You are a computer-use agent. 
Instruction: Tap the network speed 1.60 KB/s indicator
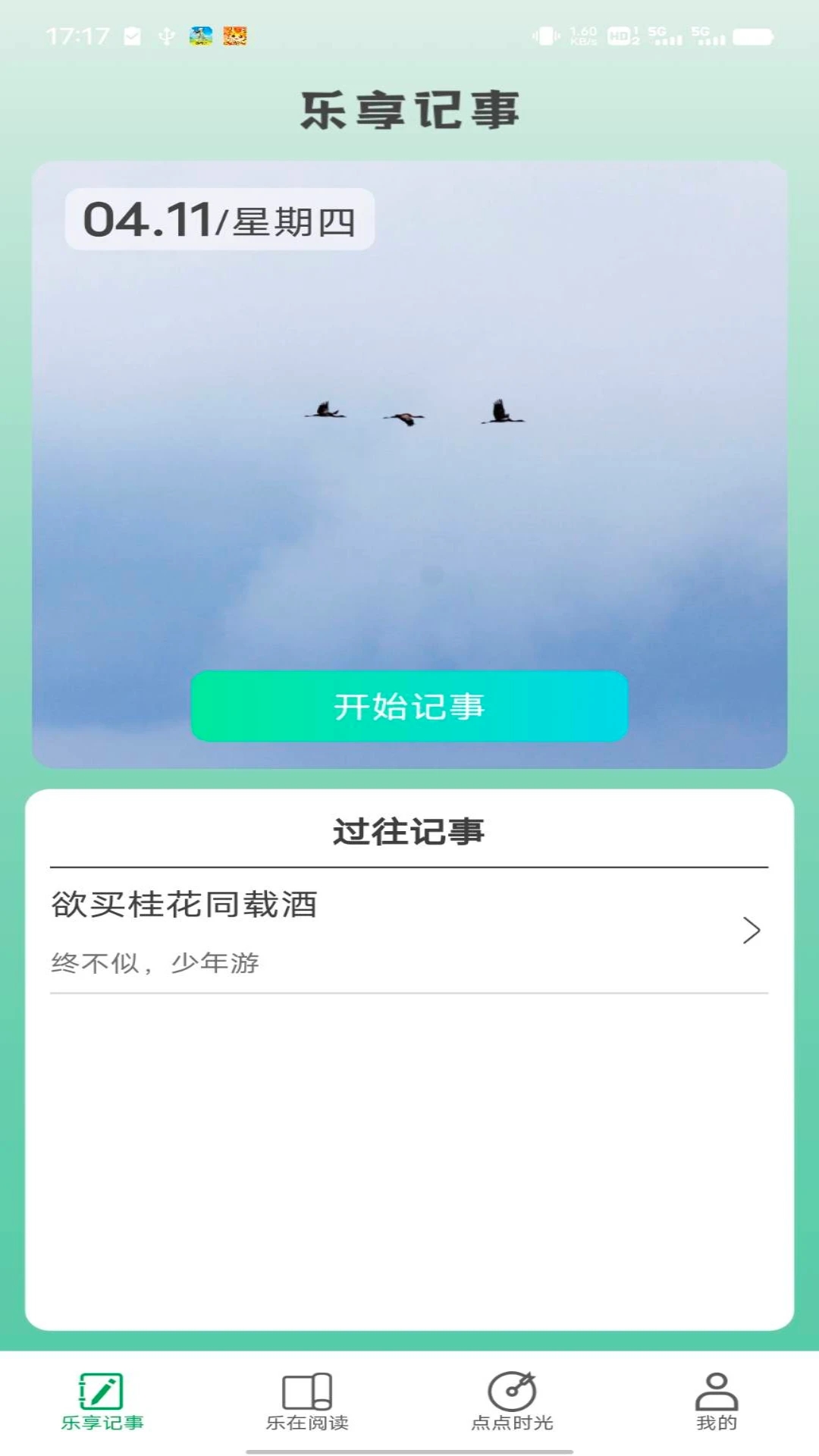[584, 33]
